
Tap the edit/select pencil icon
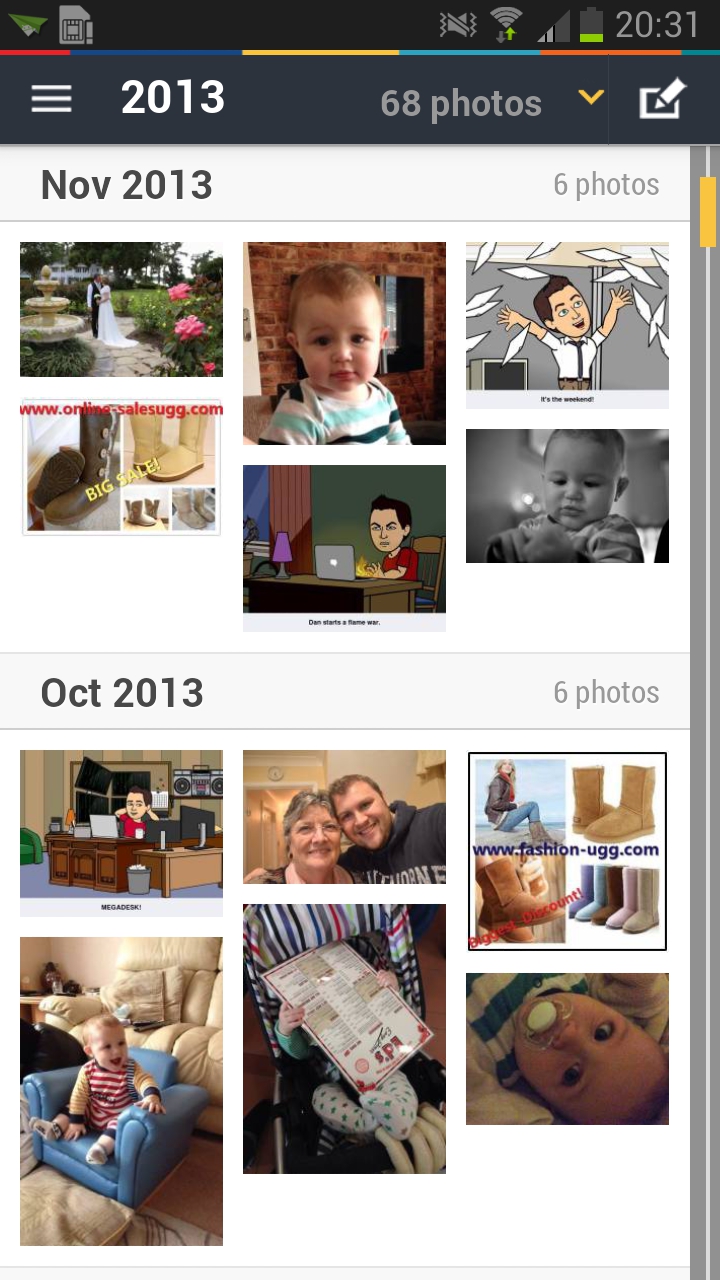[x=662, y=100]
